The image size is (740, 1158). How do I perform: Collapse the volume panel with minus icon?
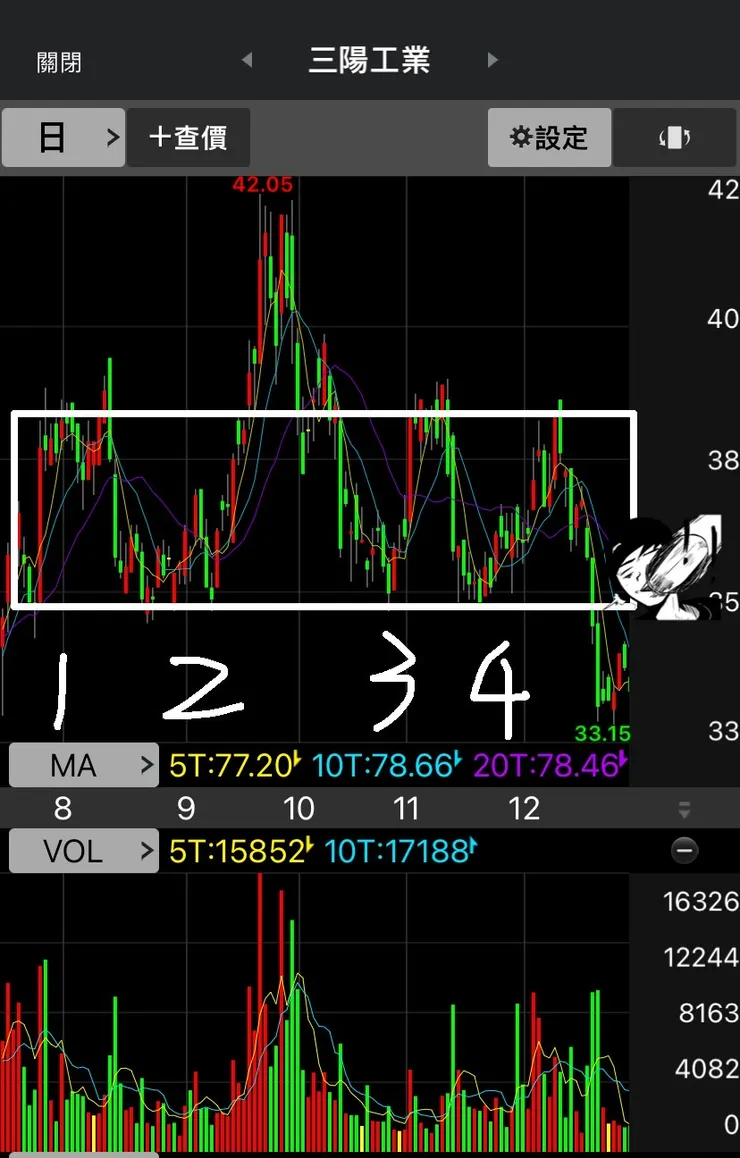(x=684, y=851)
